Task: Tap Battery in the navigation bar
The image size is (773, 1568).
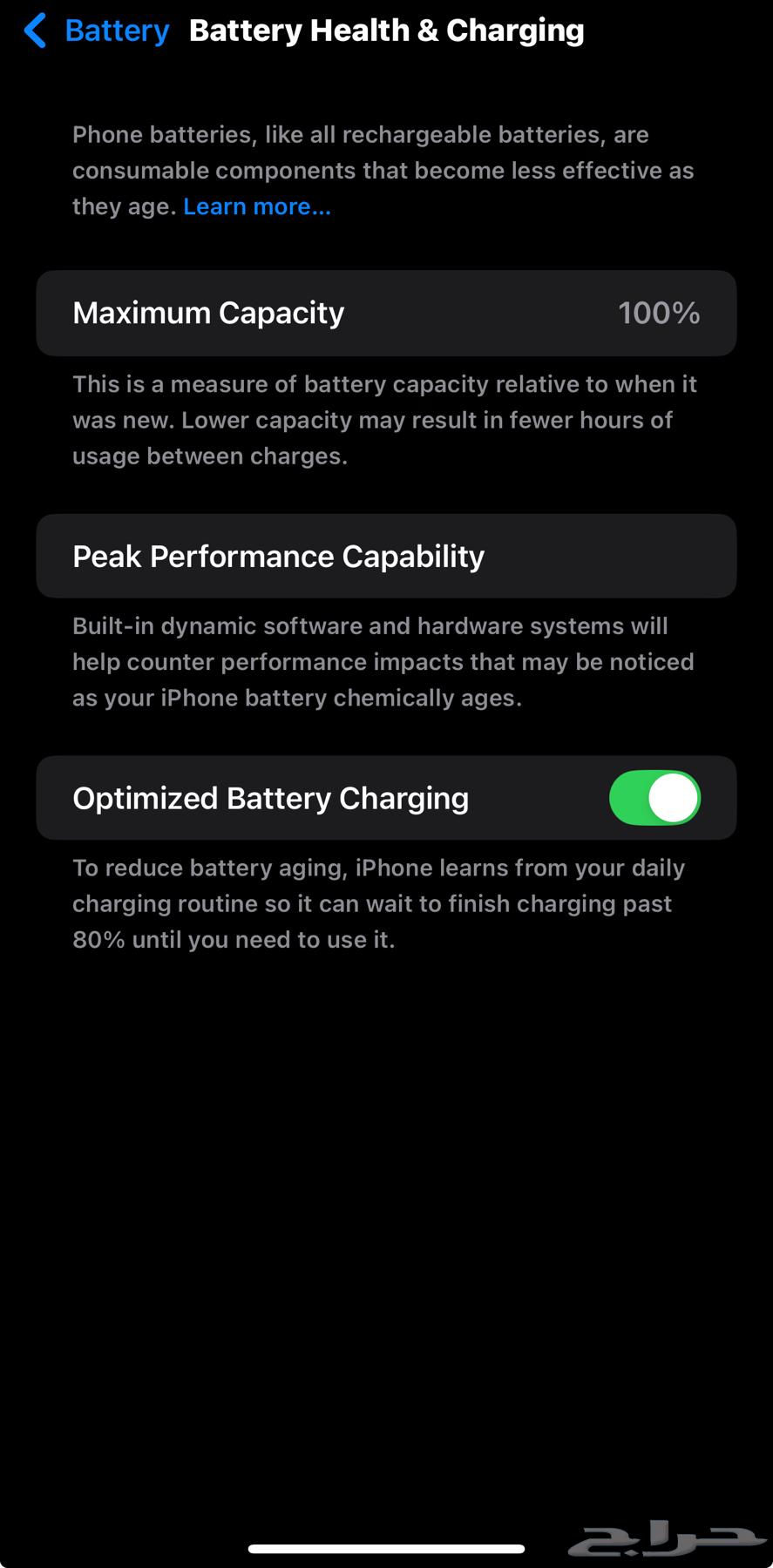Action: [x=116, y=30]
